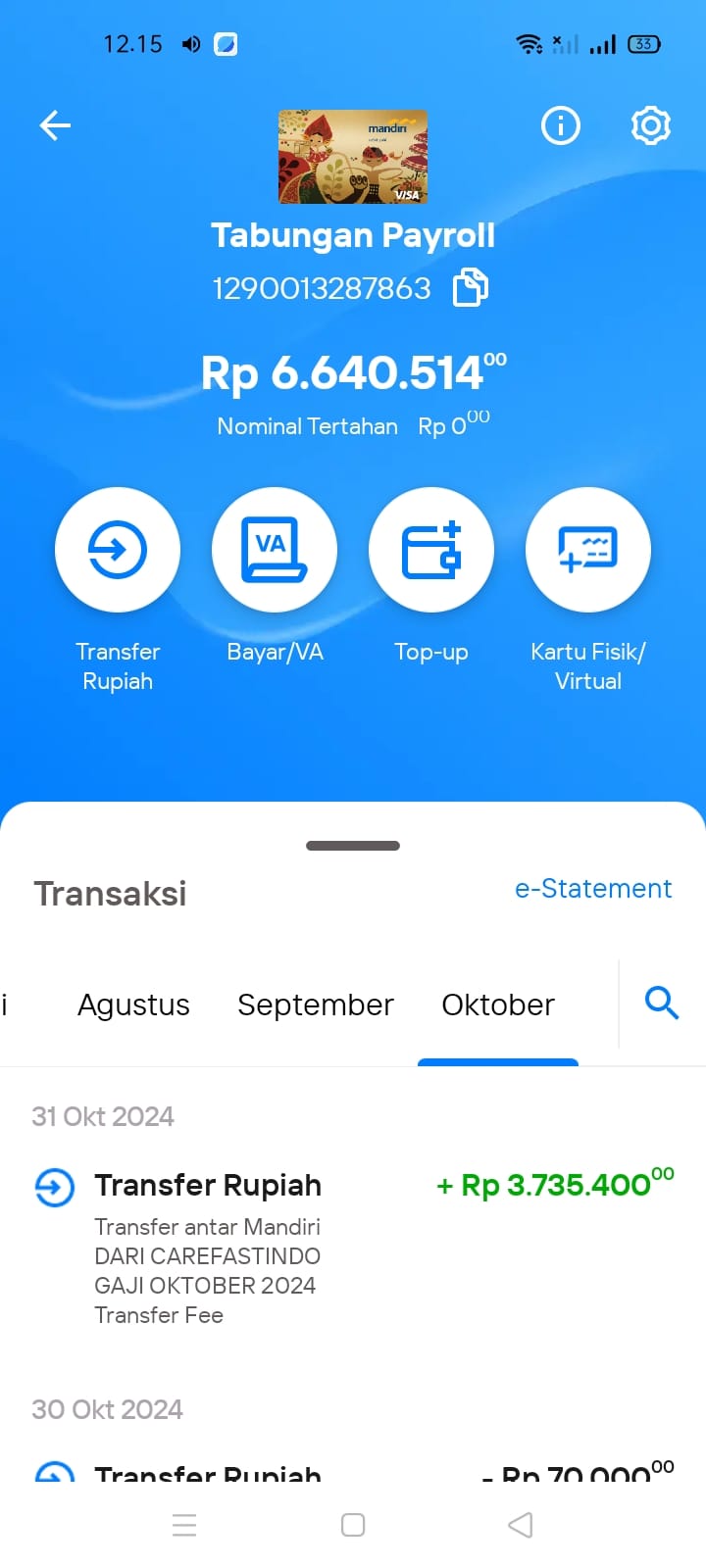This screenshot has width=706, height=1568.
Task: Open the Rp 3.735.400 transfer from Carefastindo
Action: [x=353, y=1247]
